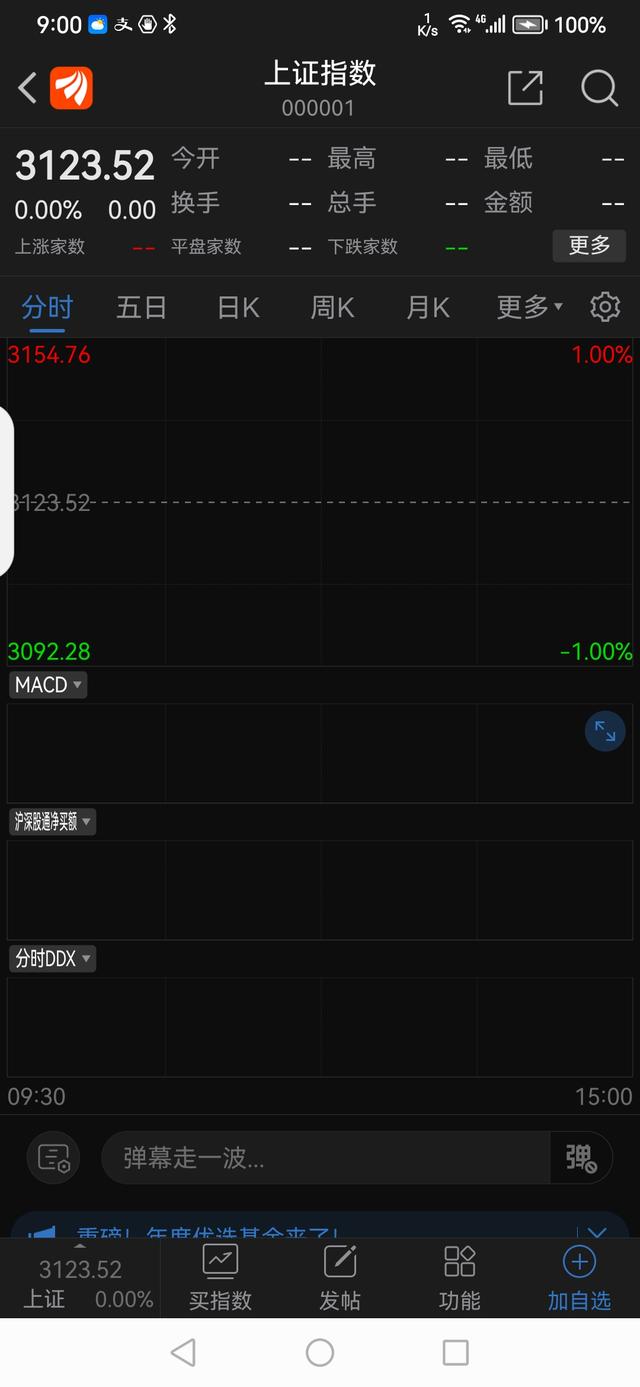The width and height of the screenshot is (640, 1387).
Task: Expand the 更多 chart period dropdown
Action: point(530,307)
